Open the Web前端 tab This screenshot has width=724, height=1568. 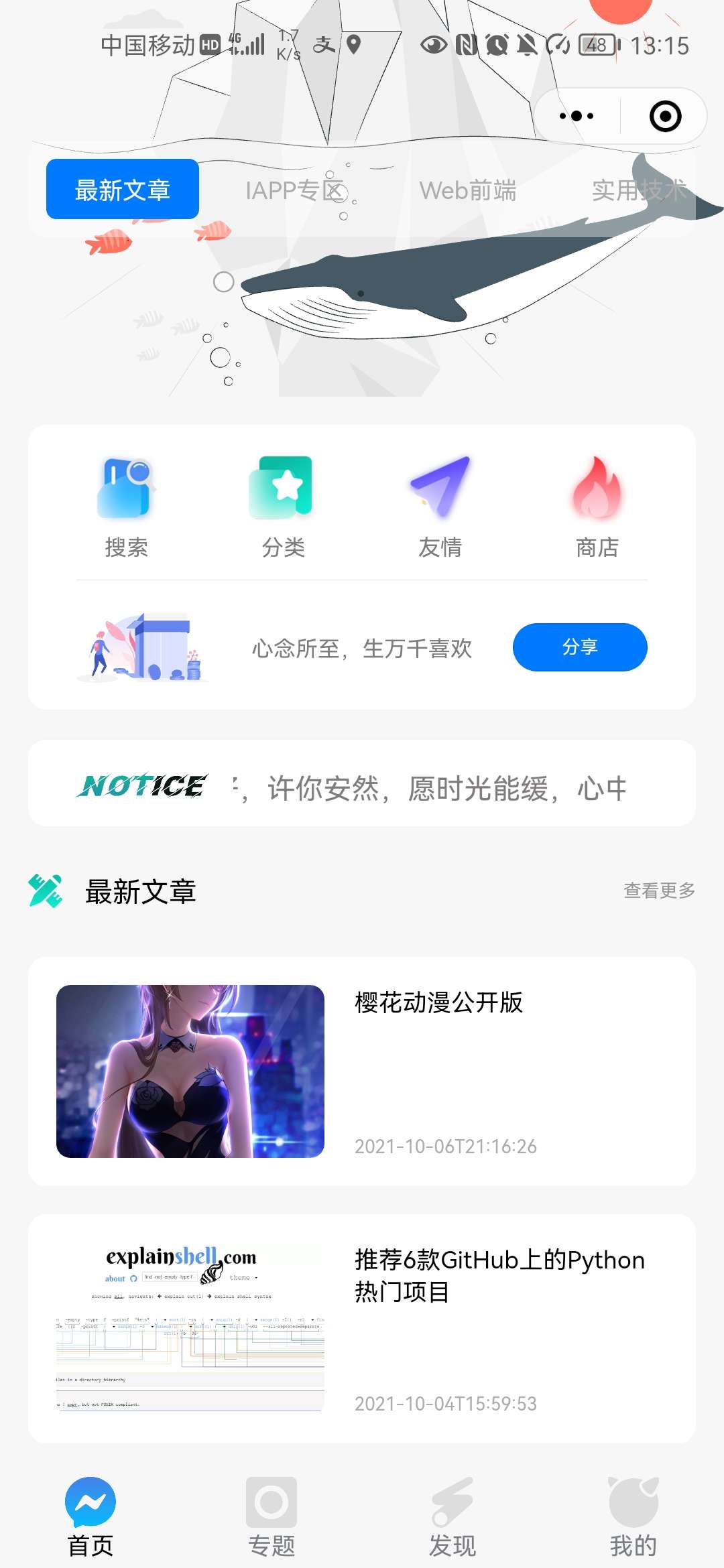pos(468,190)
